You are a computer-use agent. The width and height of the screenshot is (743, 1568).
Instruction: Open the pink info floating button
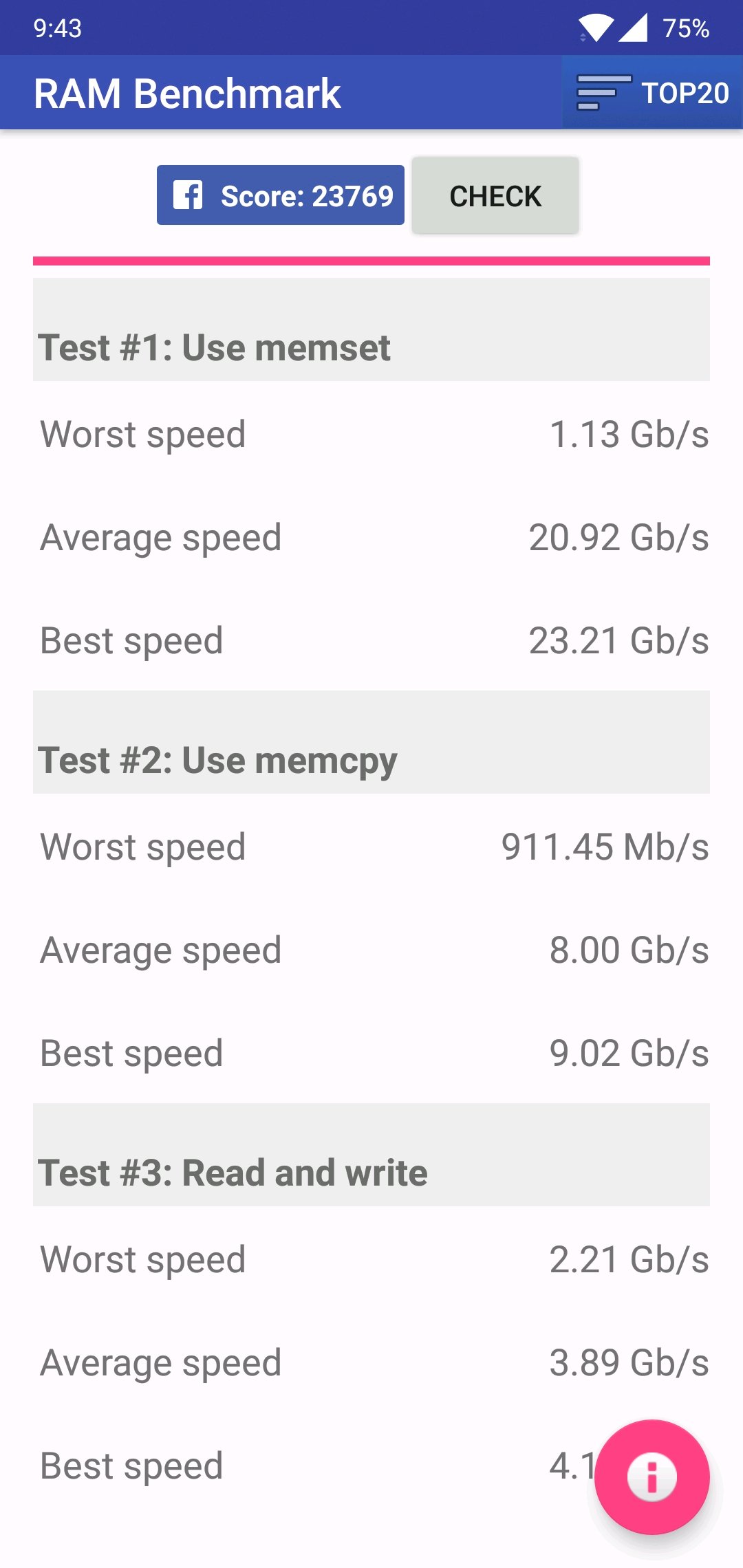(652, 1477)
